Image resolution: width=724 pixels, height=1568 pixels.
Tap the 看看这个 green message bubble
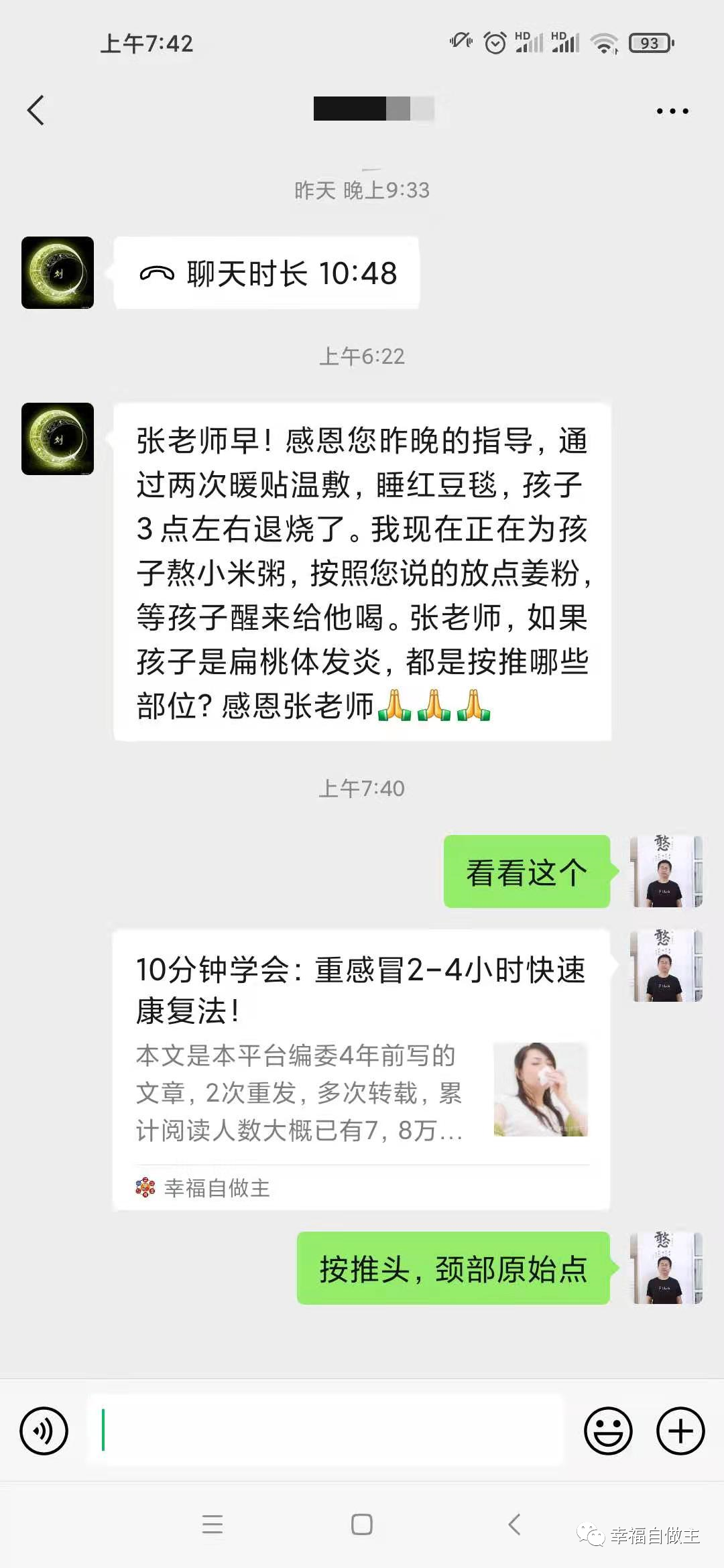(527, 871)
